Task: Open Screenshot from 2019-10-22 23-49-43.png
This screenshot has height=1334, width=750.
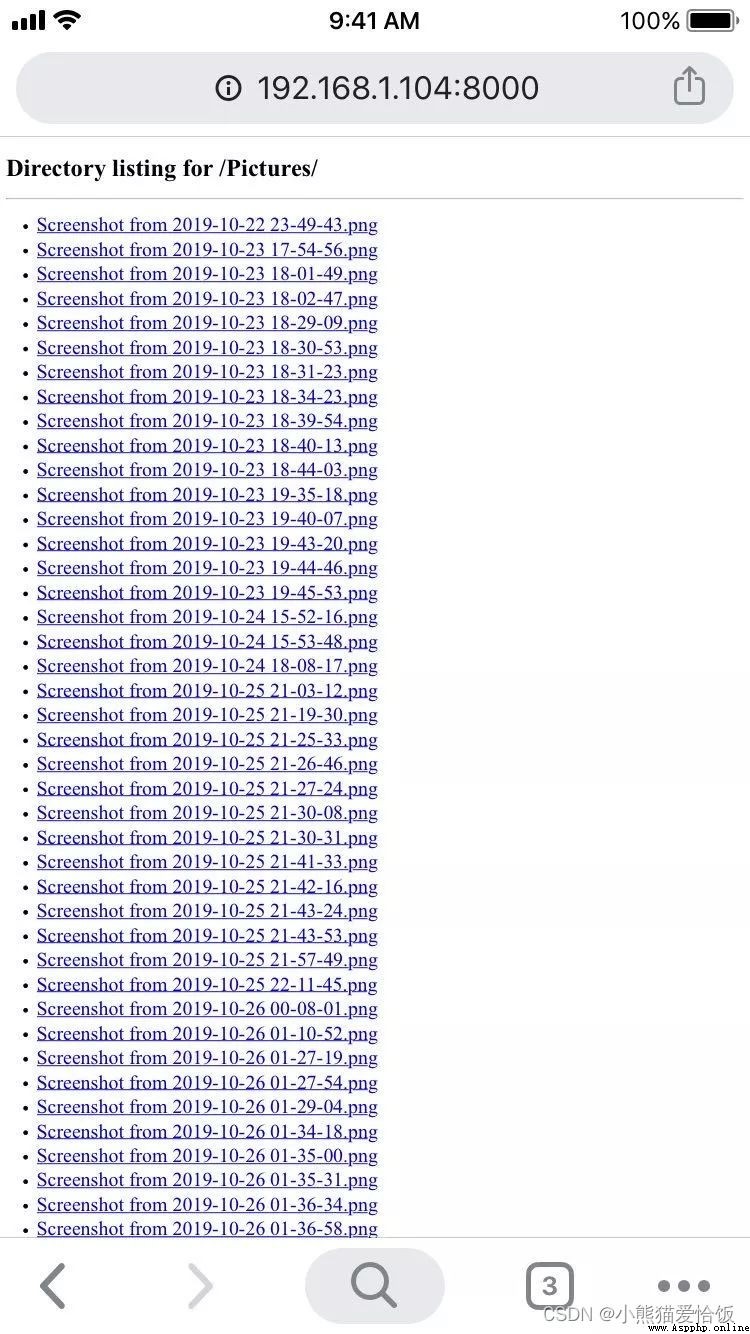Action: pos(207,225)
